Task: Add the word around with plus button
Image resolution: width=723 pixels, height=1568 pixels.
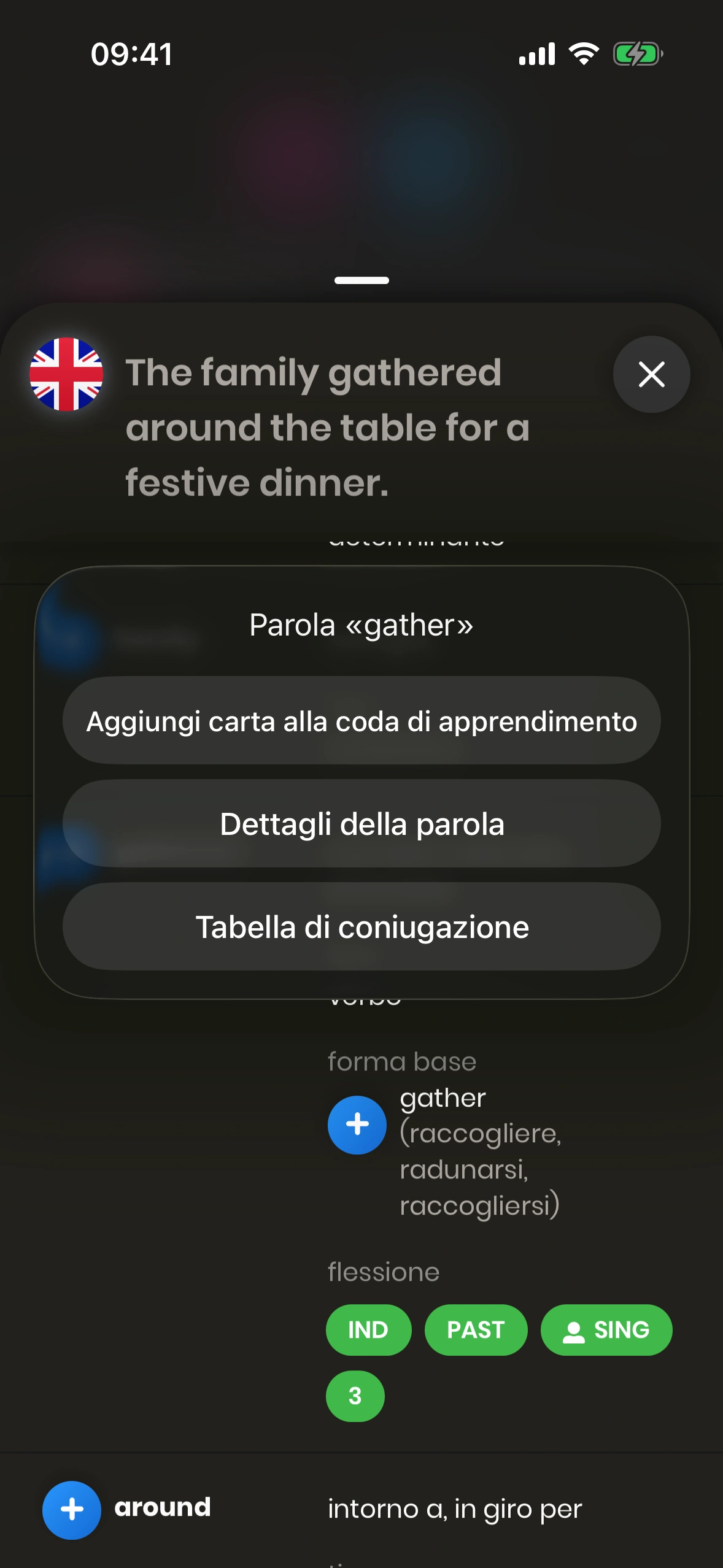Action: [72, 1510]
